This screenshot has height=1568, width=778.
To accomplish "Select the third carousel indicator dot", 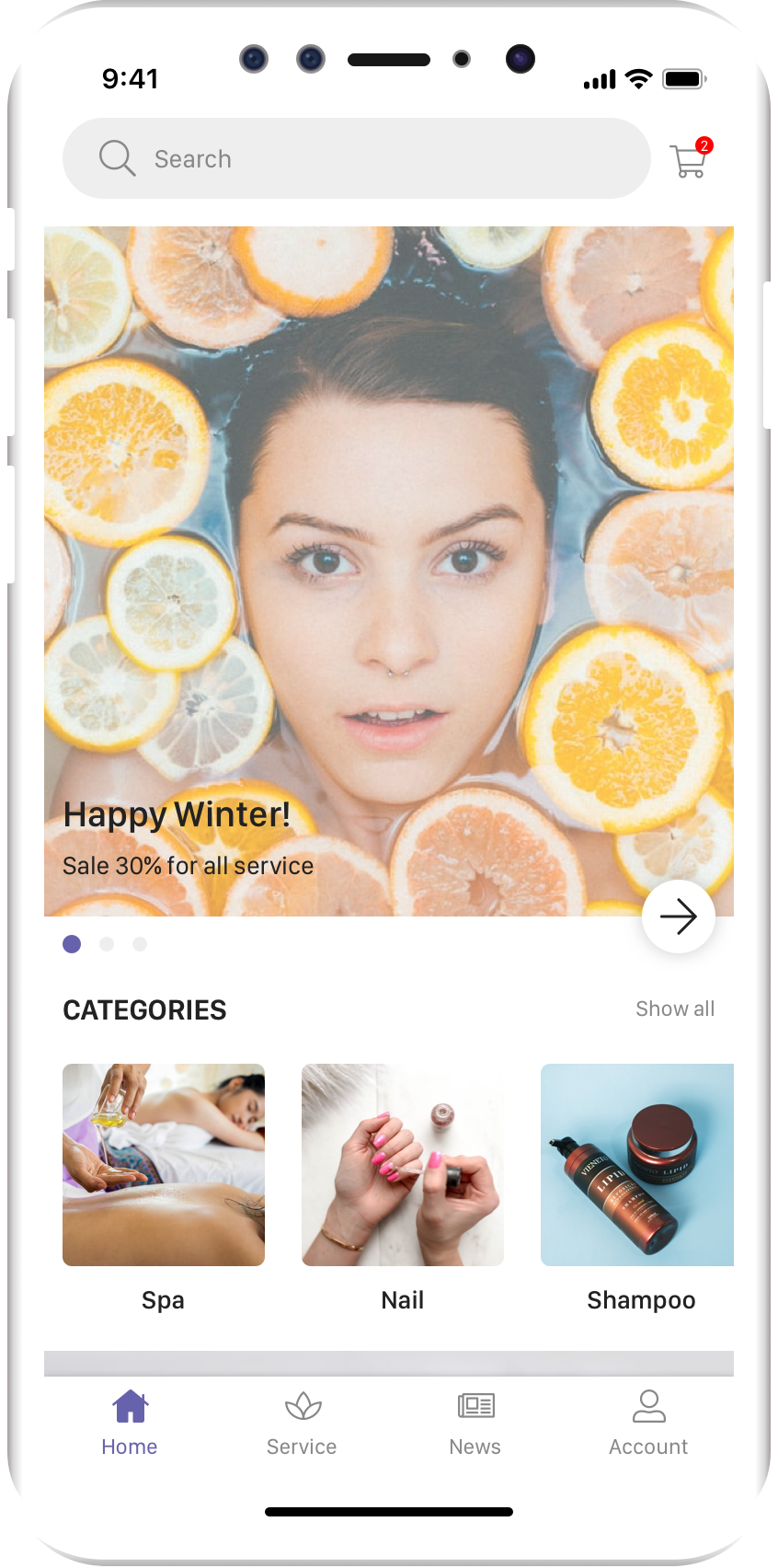I will click(140, 944).
